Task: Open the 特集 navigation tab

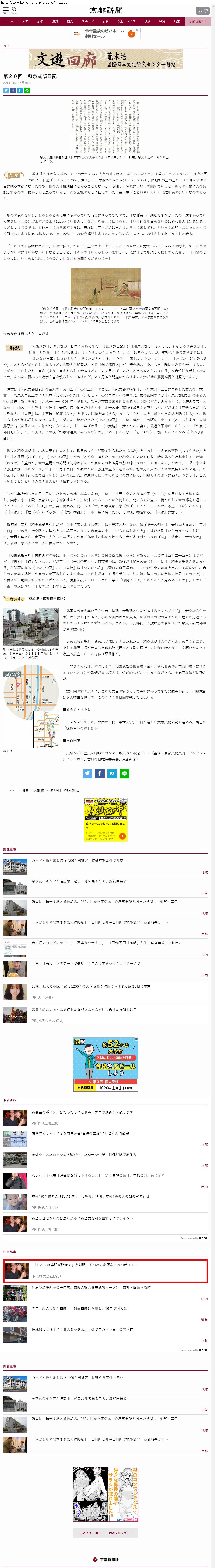Action: pos(177,21)
